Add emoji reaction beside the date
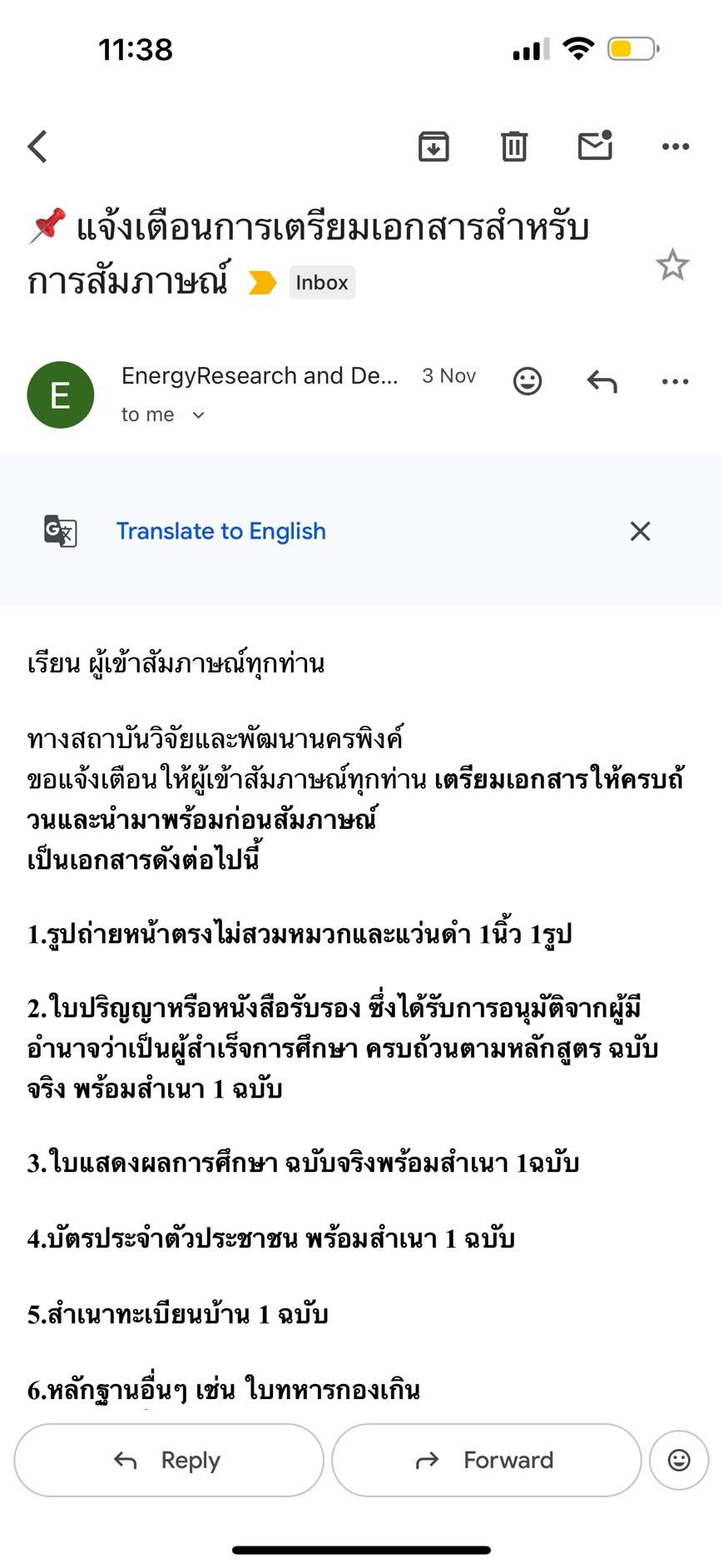This screenshot has height=1568, width=723. coord(527,381)
